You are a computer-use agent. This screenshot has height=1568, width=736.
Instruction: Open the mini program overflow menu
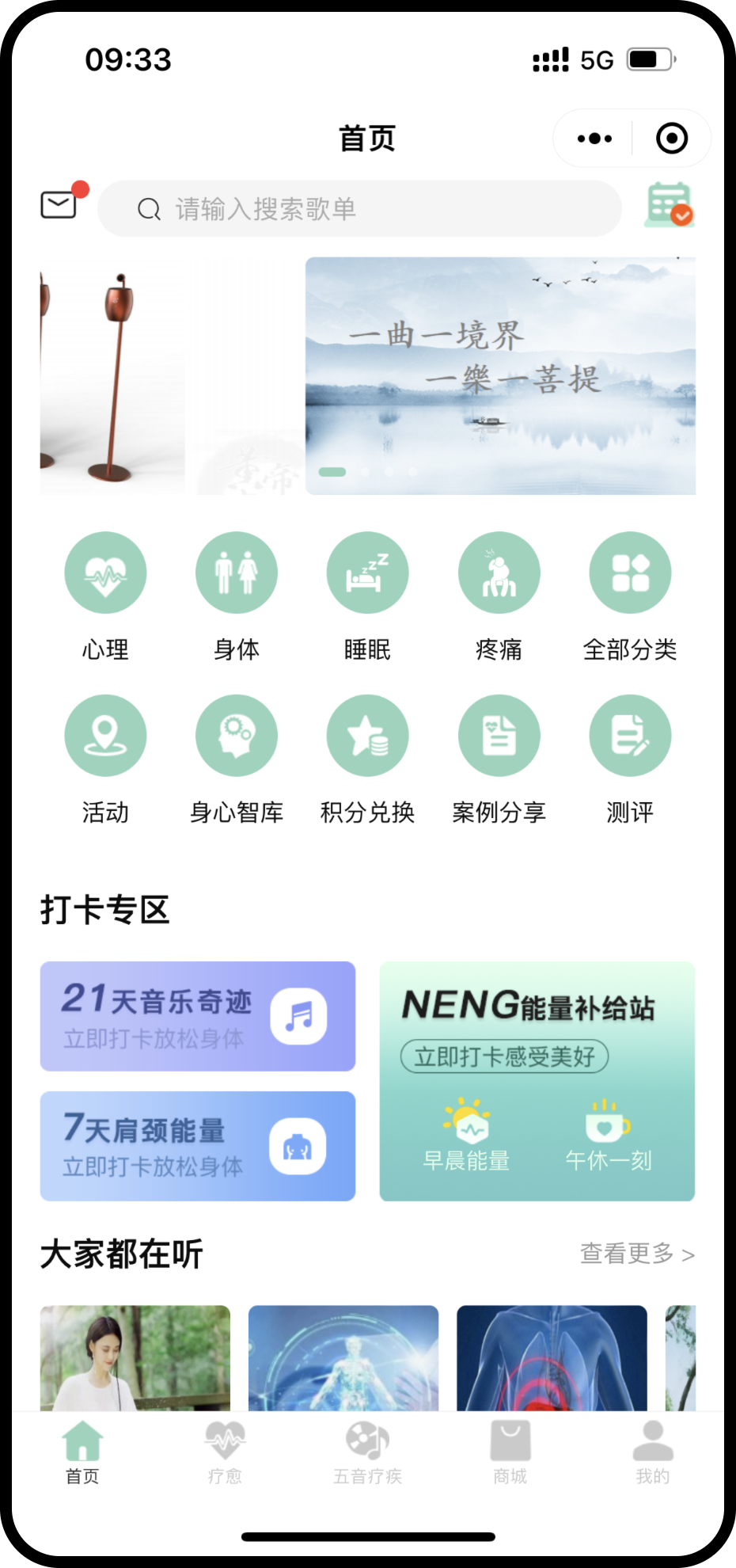(594, 139)
